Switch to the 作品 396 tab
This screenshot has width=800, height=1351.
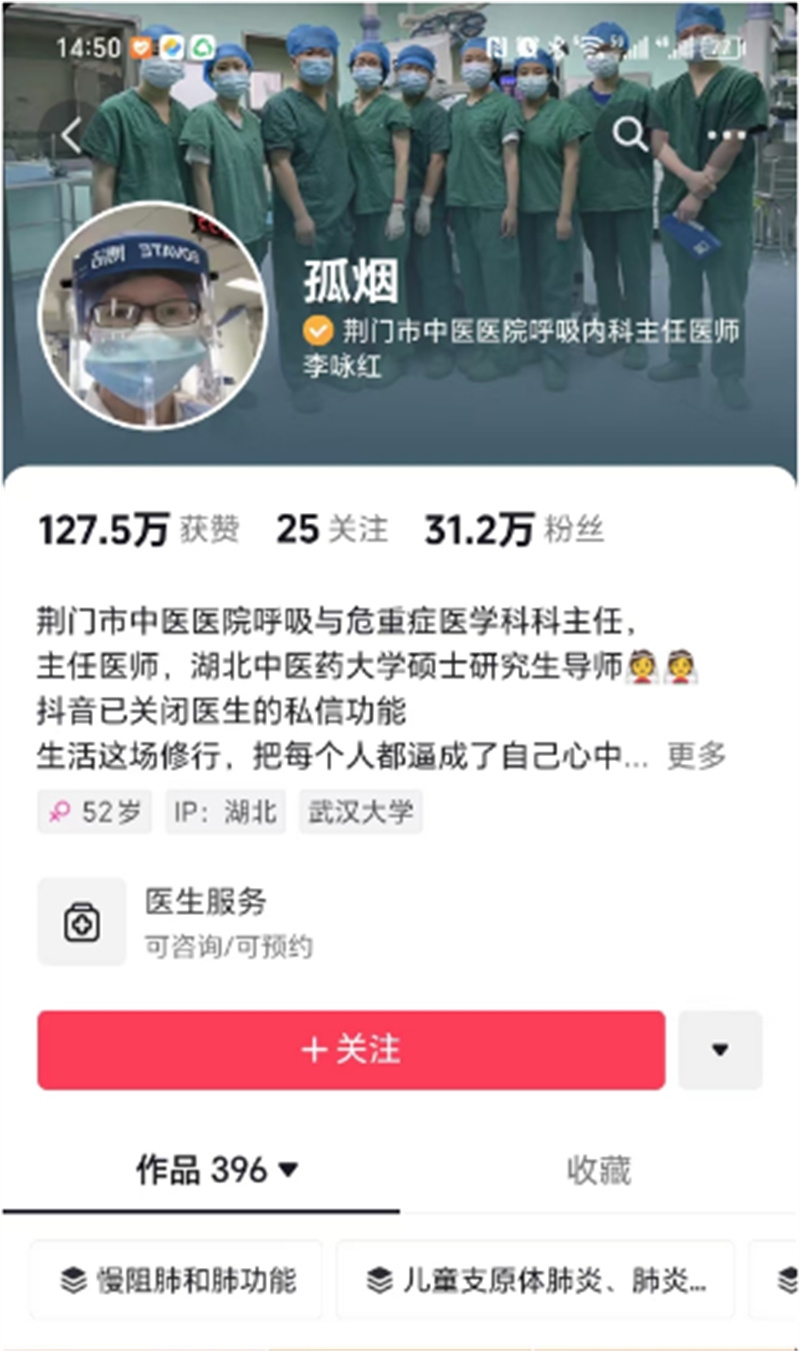[x=217, y=1169]
